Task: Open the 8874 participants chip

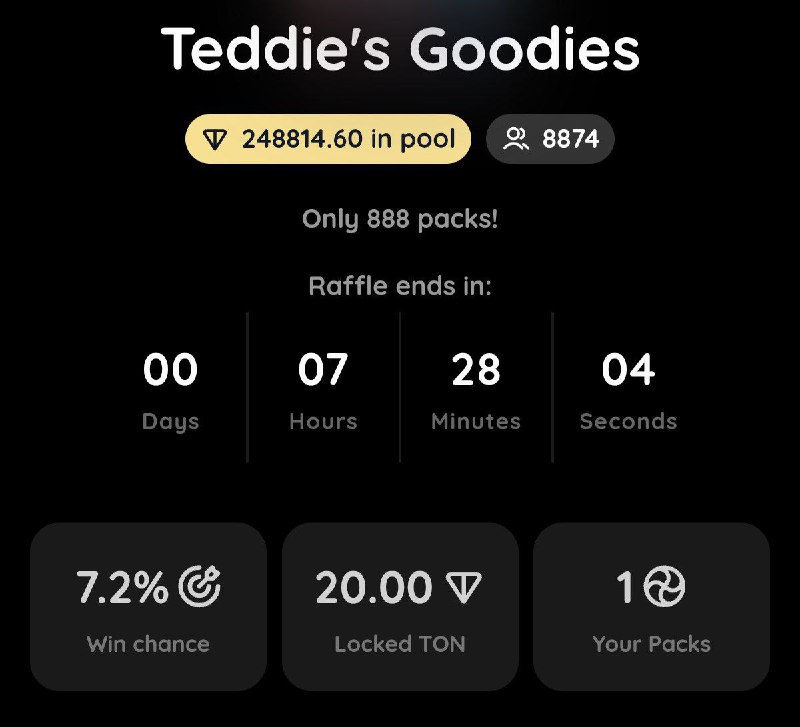Action: pos(550,139)
